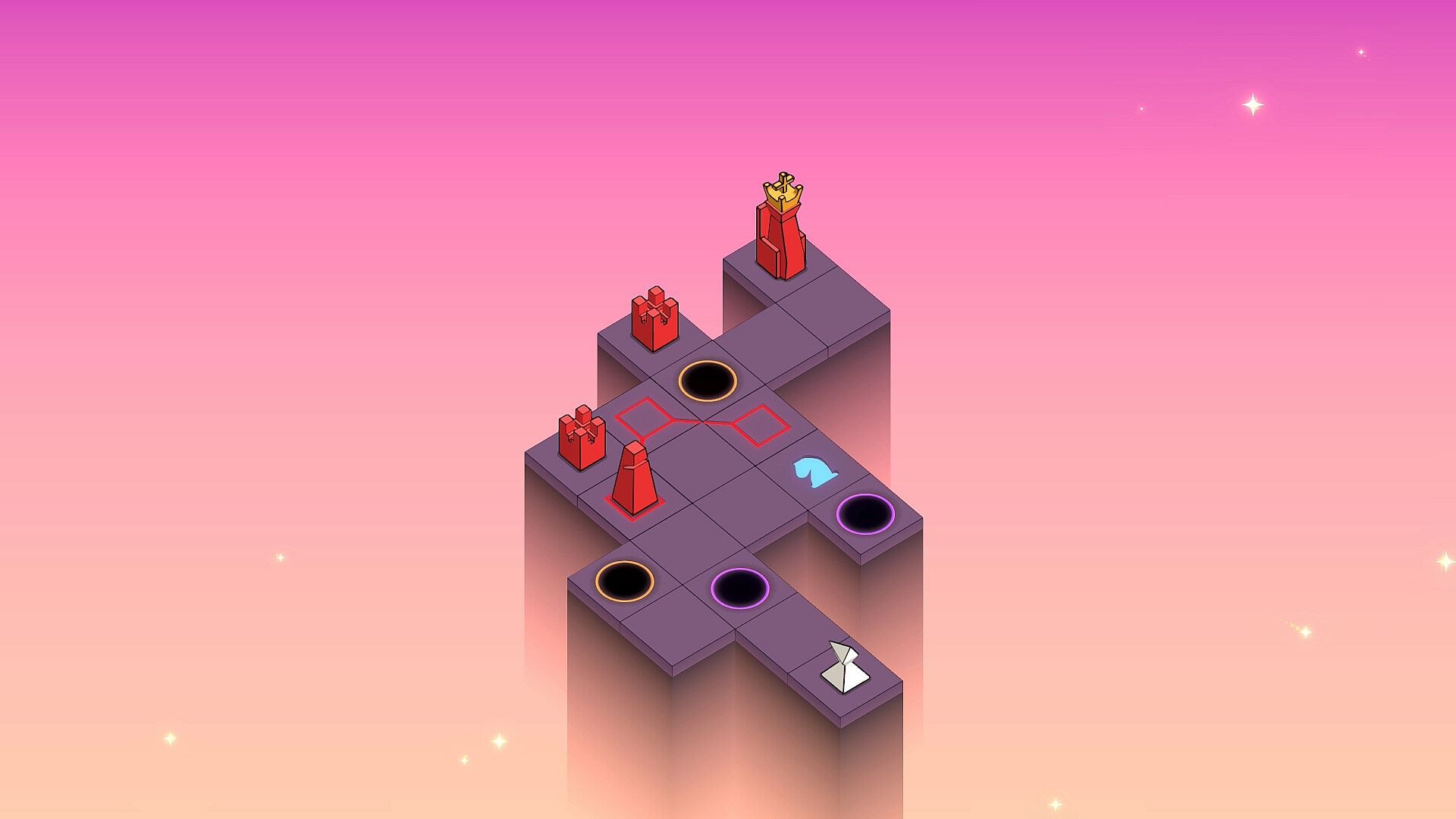Tap the red bishop piece
1456x819 pixels.
[634, 481]
